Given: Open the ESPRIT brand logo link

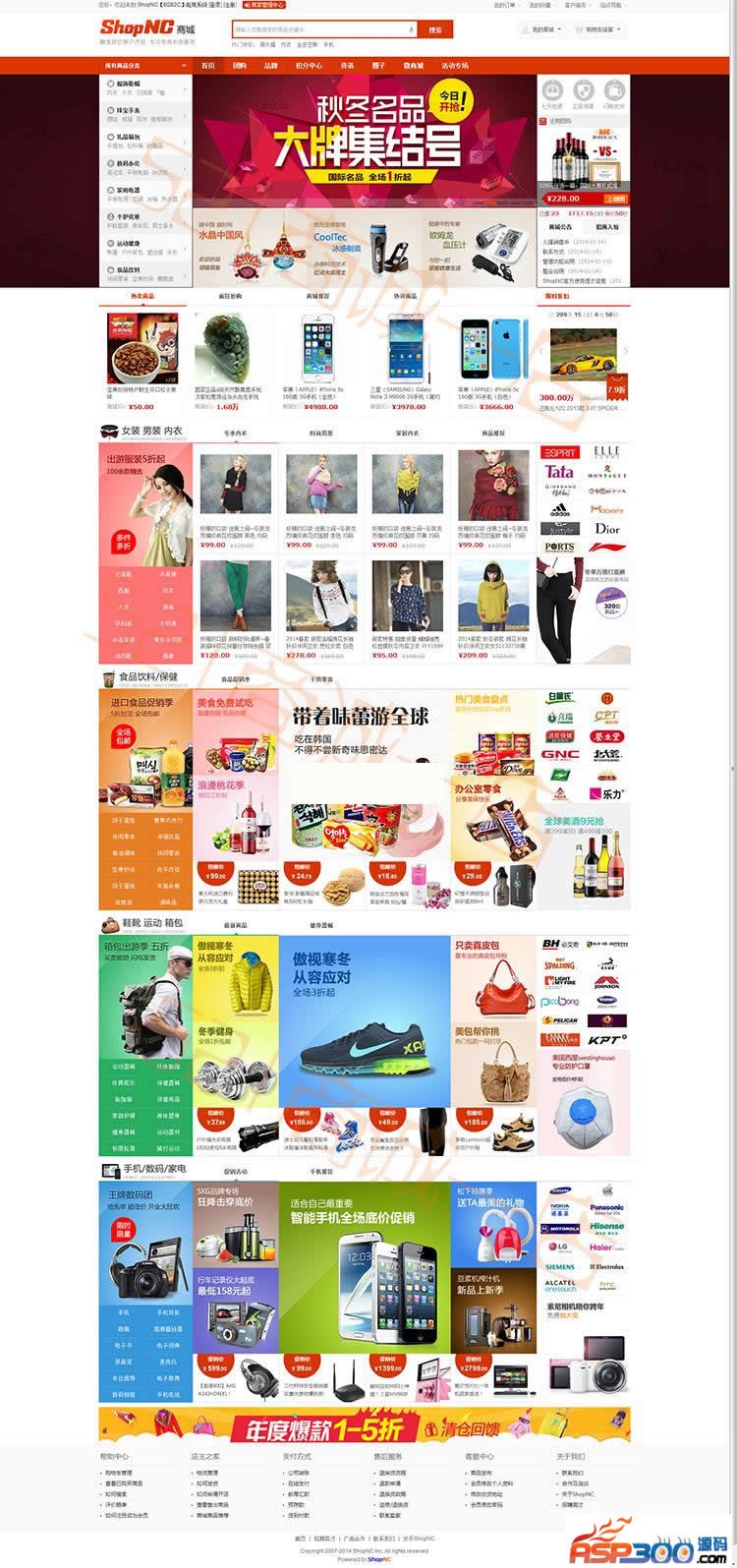Looking at the screenshot, I should click(559, 453).
